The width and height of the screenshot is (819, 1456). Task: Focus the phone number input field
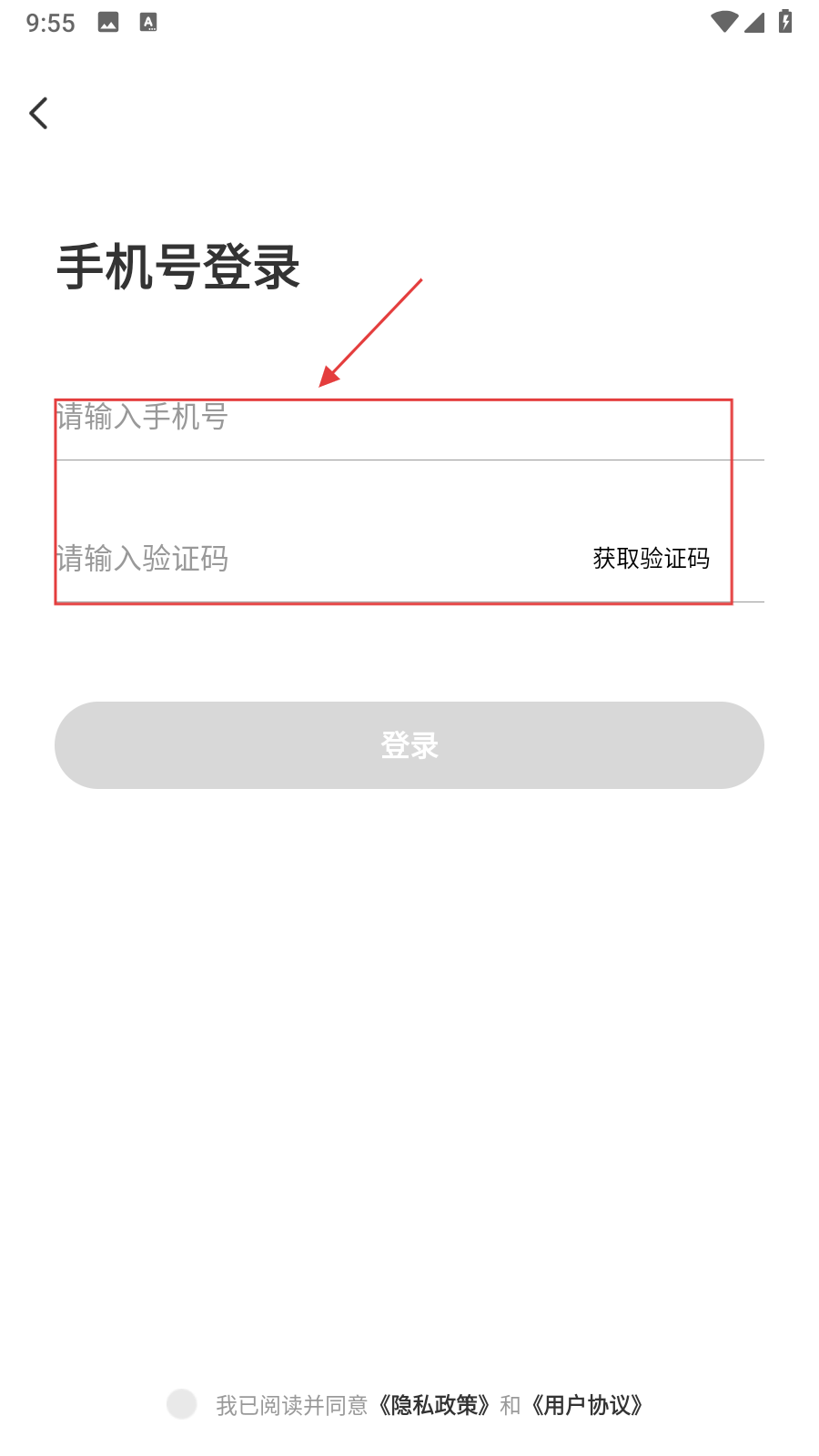[x=364, y=418]
